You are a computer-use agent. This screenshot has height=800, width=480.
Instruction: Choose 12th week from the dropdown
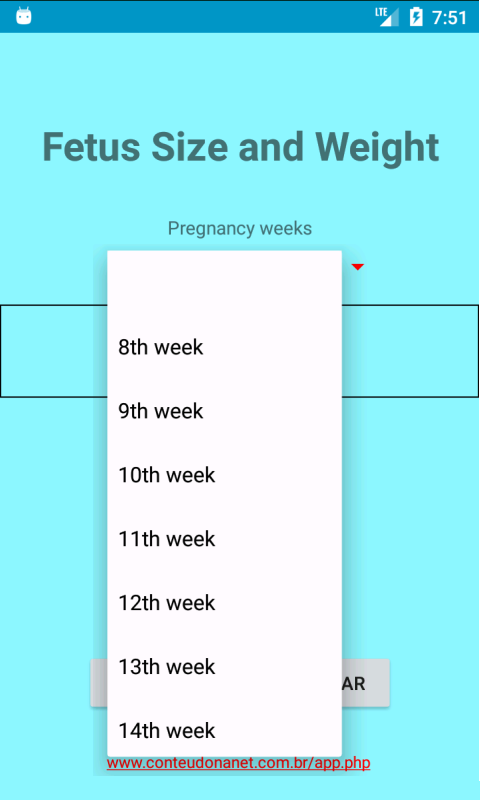click(x=224, y=603)
